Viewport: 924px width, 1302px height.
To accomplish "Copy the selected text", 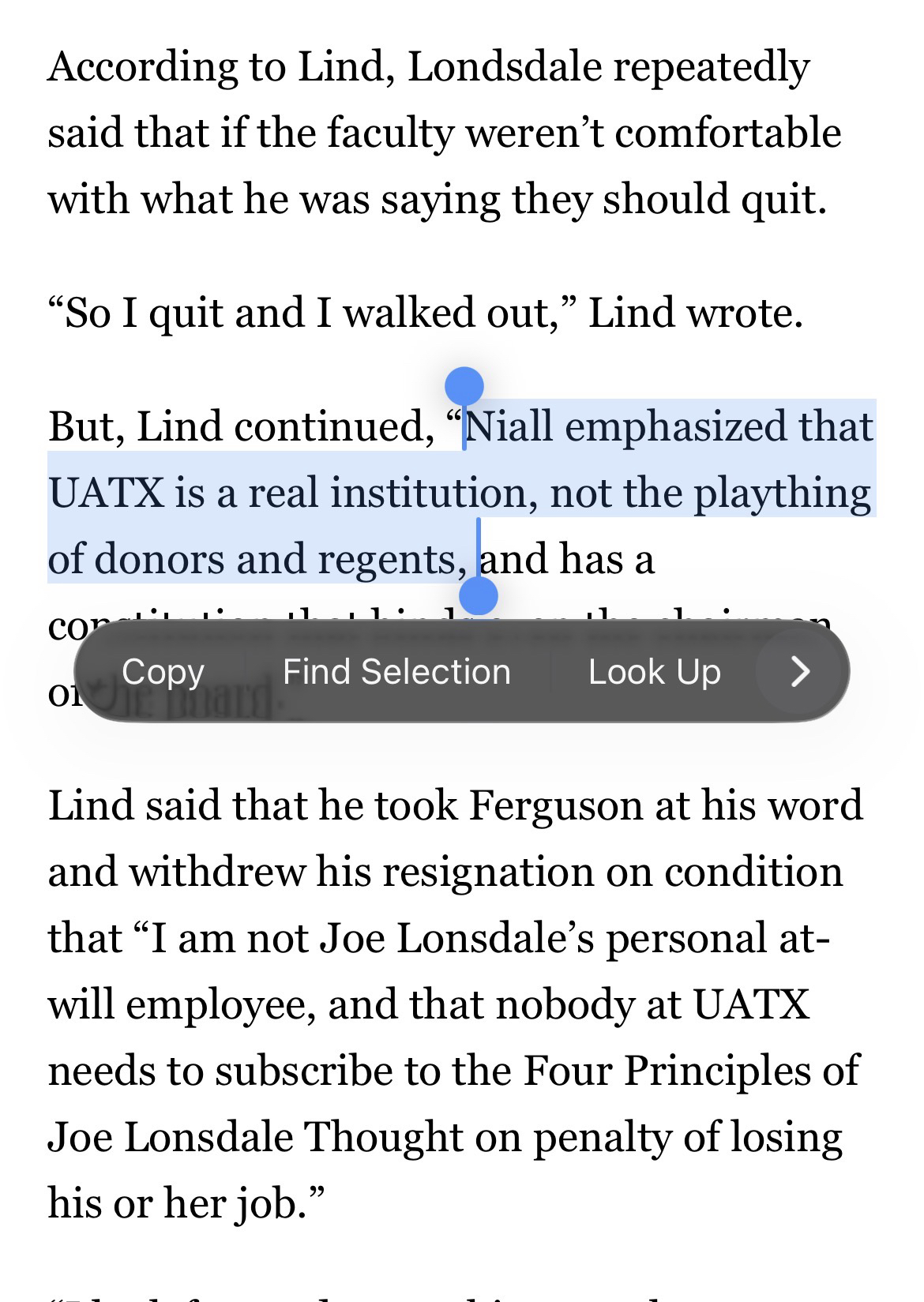I will coord(163,672).
